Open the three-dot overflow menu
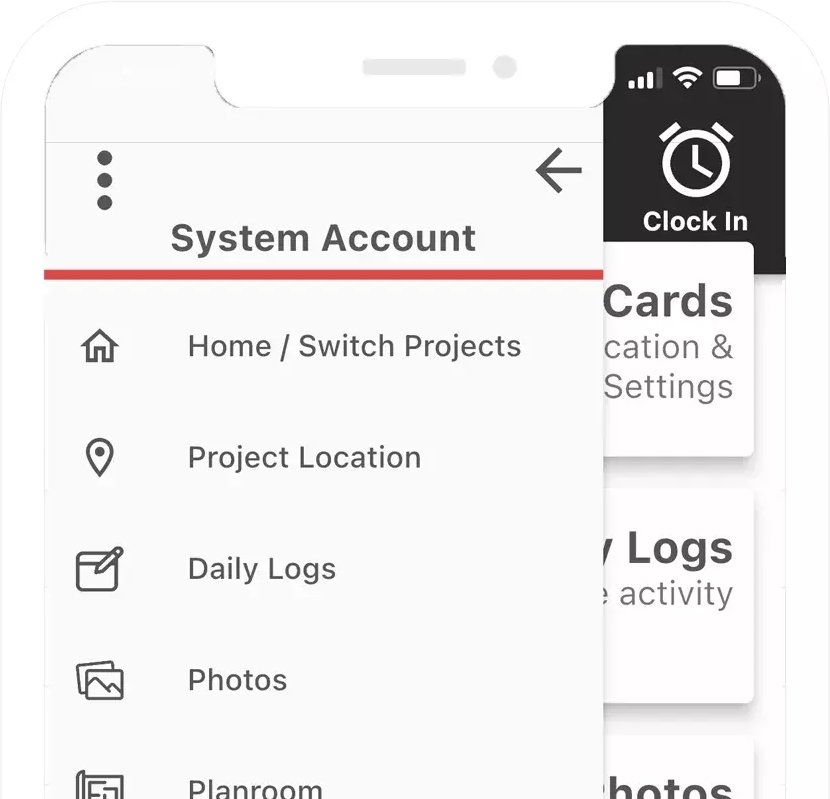Screen dimensions: 830x799 pos(104,181)
